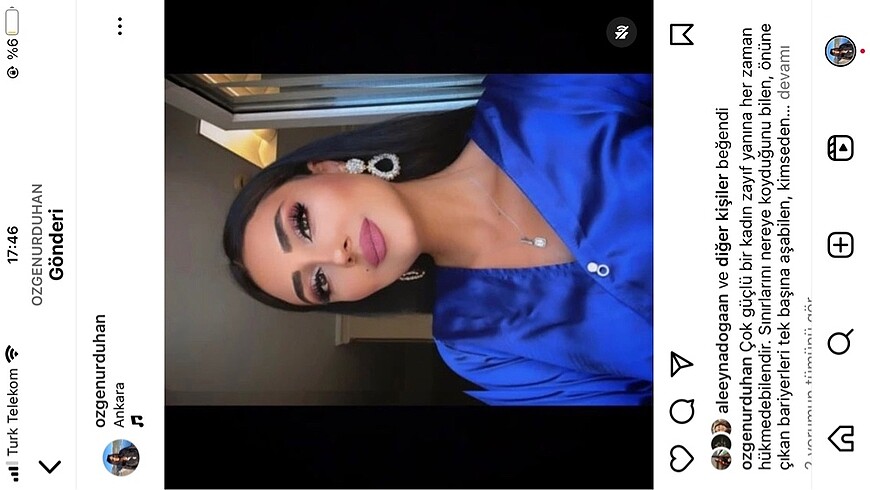Open the ozgenurduhan username in the post header
This screenshot has width=870, height=490.
click(x=100, y=371)
